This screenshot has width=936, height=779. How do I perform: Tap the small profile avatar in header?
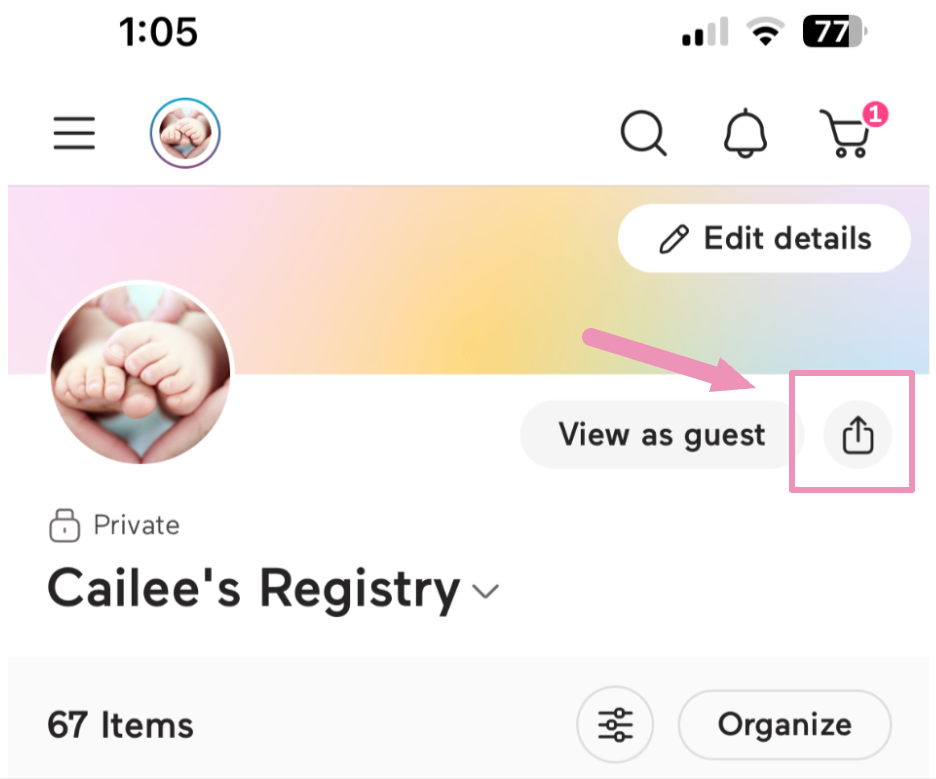185,133
